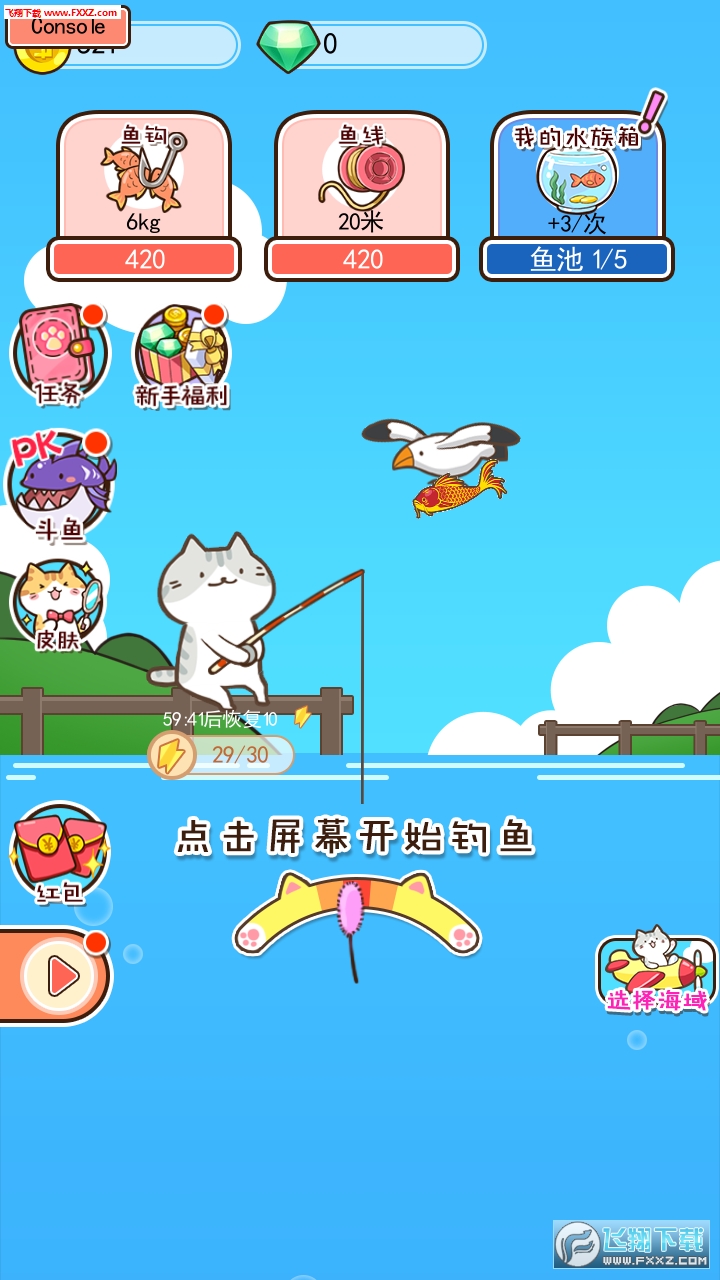The image size is (720, 1280).
Task: Tap the orange video play button
Action: pos(55,976)
